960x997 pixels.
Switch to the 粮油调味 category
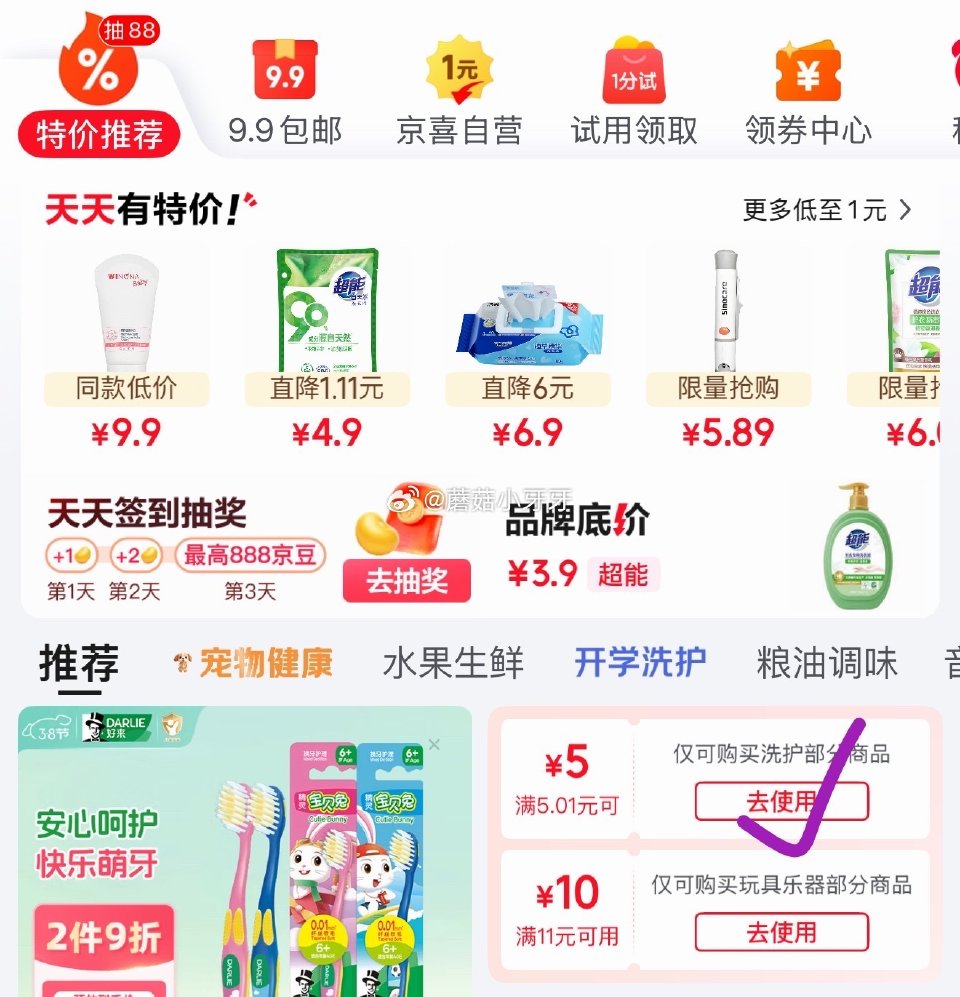(827, 662)
